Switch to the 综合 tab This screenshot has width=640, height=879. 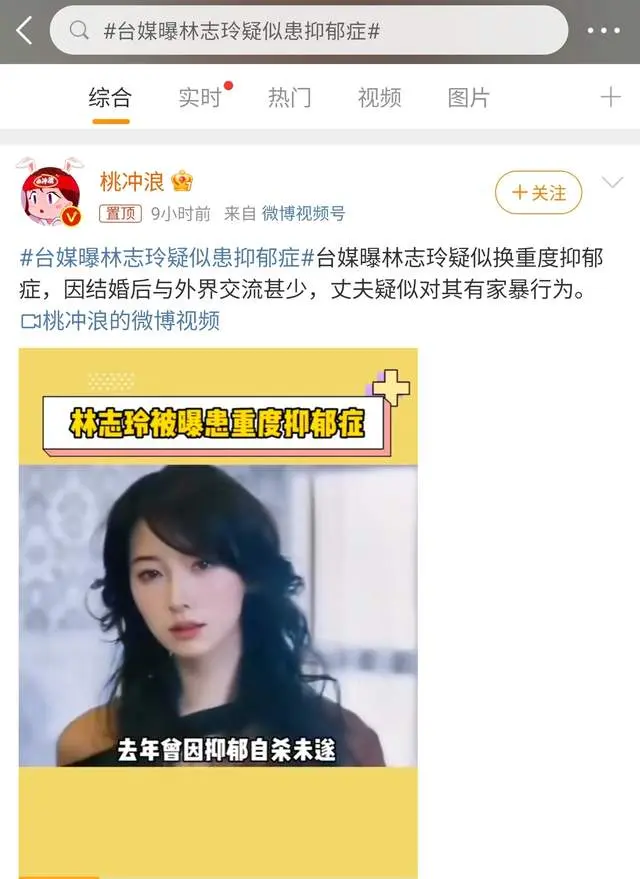point(110,97)
